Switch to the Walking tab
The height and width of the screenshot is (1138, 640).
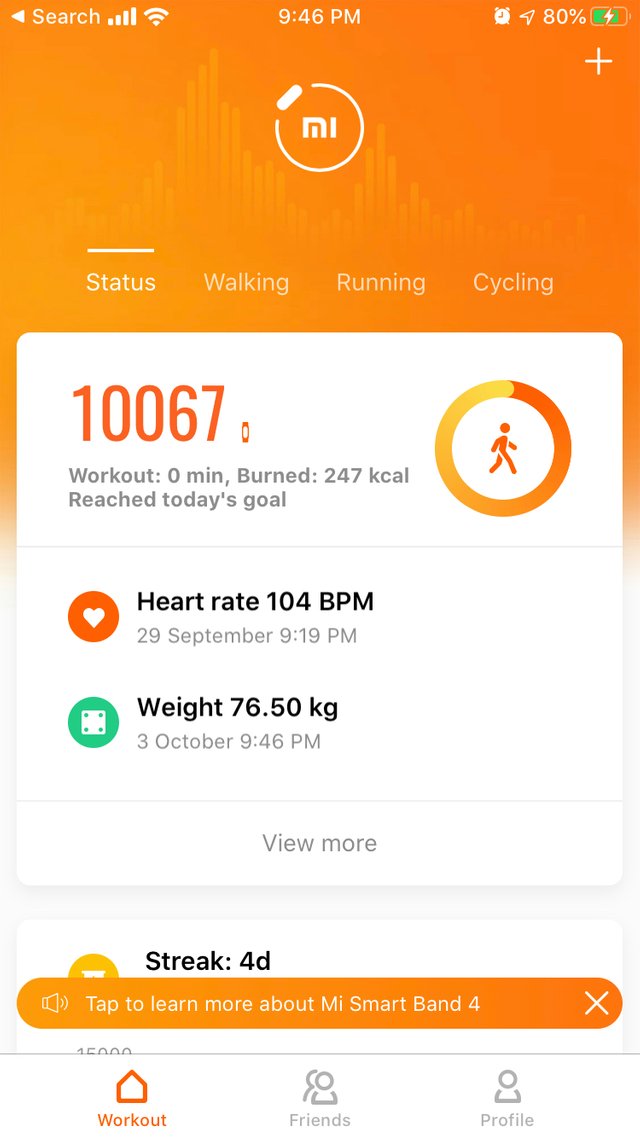pyautogui.click(x=246, y=282)
